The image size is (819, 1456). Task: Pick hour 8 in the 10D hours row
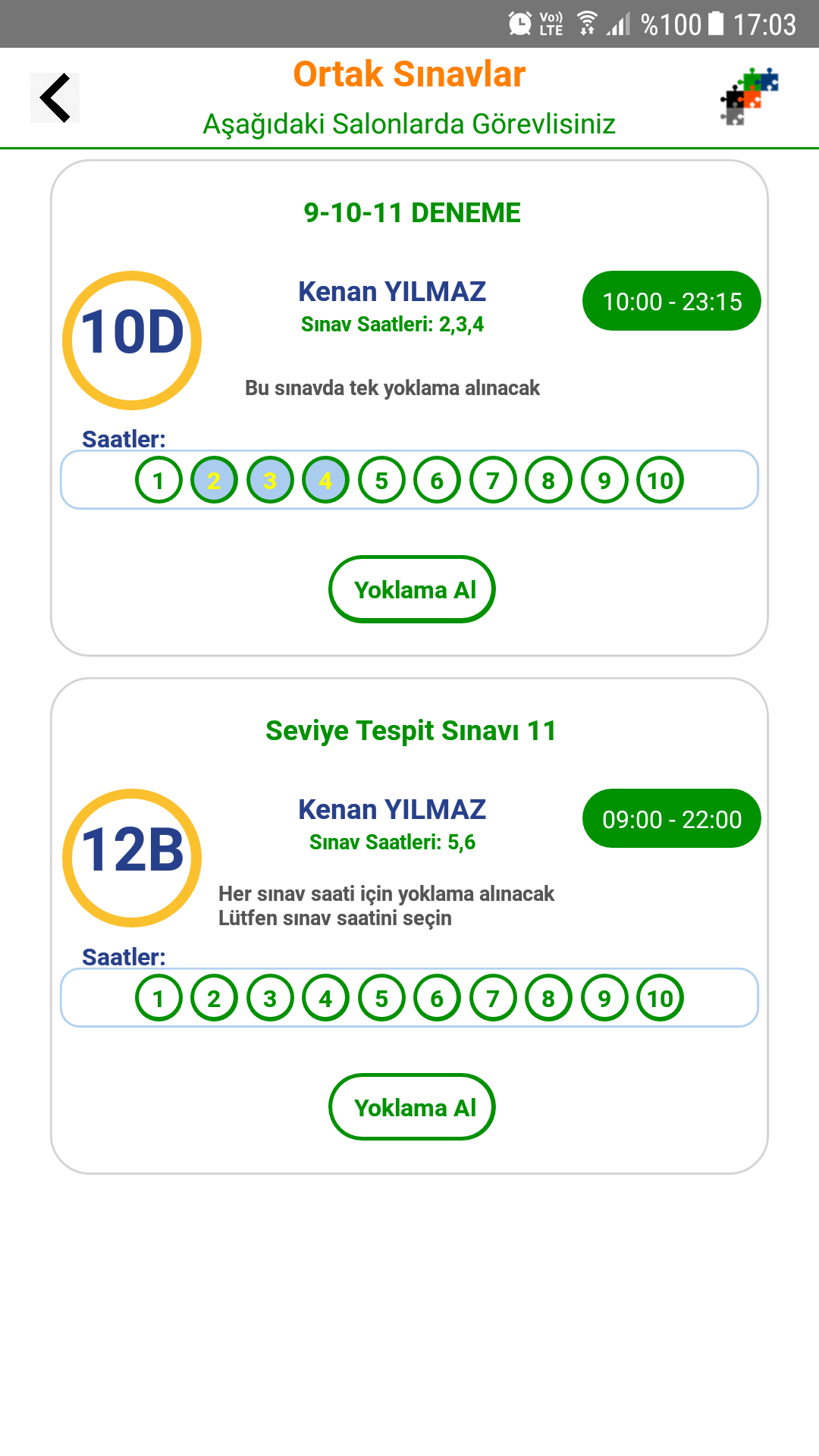(x=548, y=480)
